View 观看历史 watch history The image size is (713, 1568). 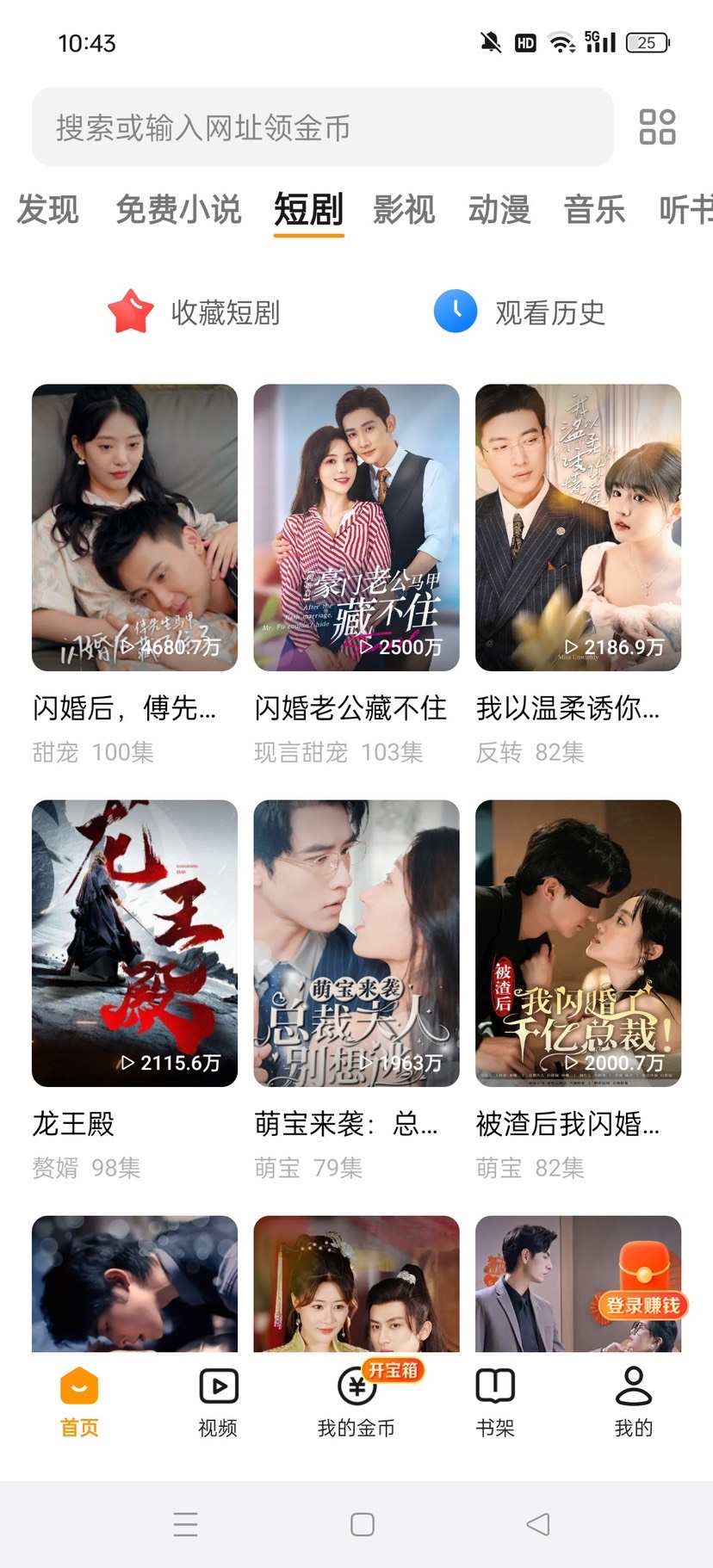519,312
